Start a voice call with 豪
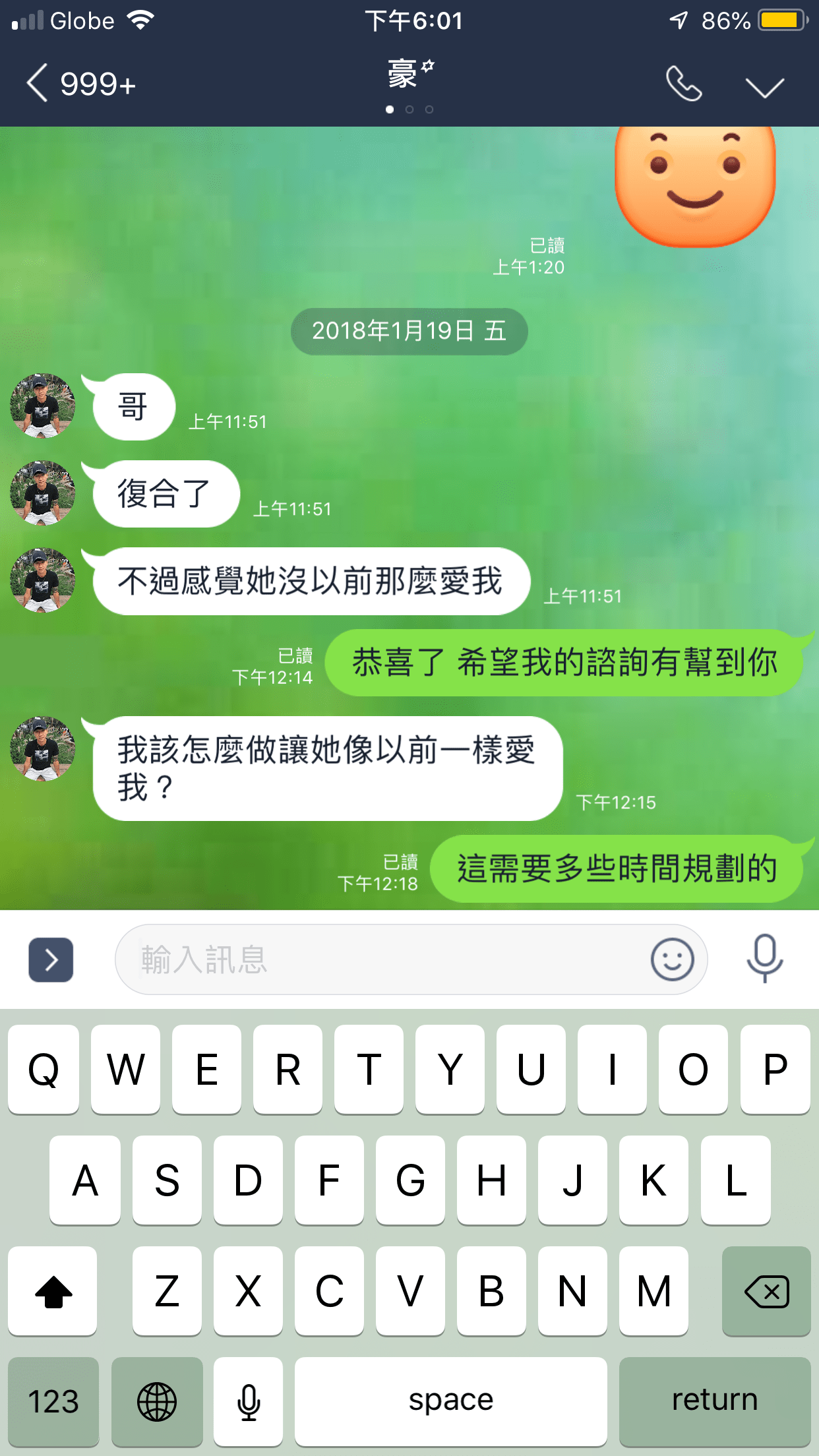 click(683, 84)
